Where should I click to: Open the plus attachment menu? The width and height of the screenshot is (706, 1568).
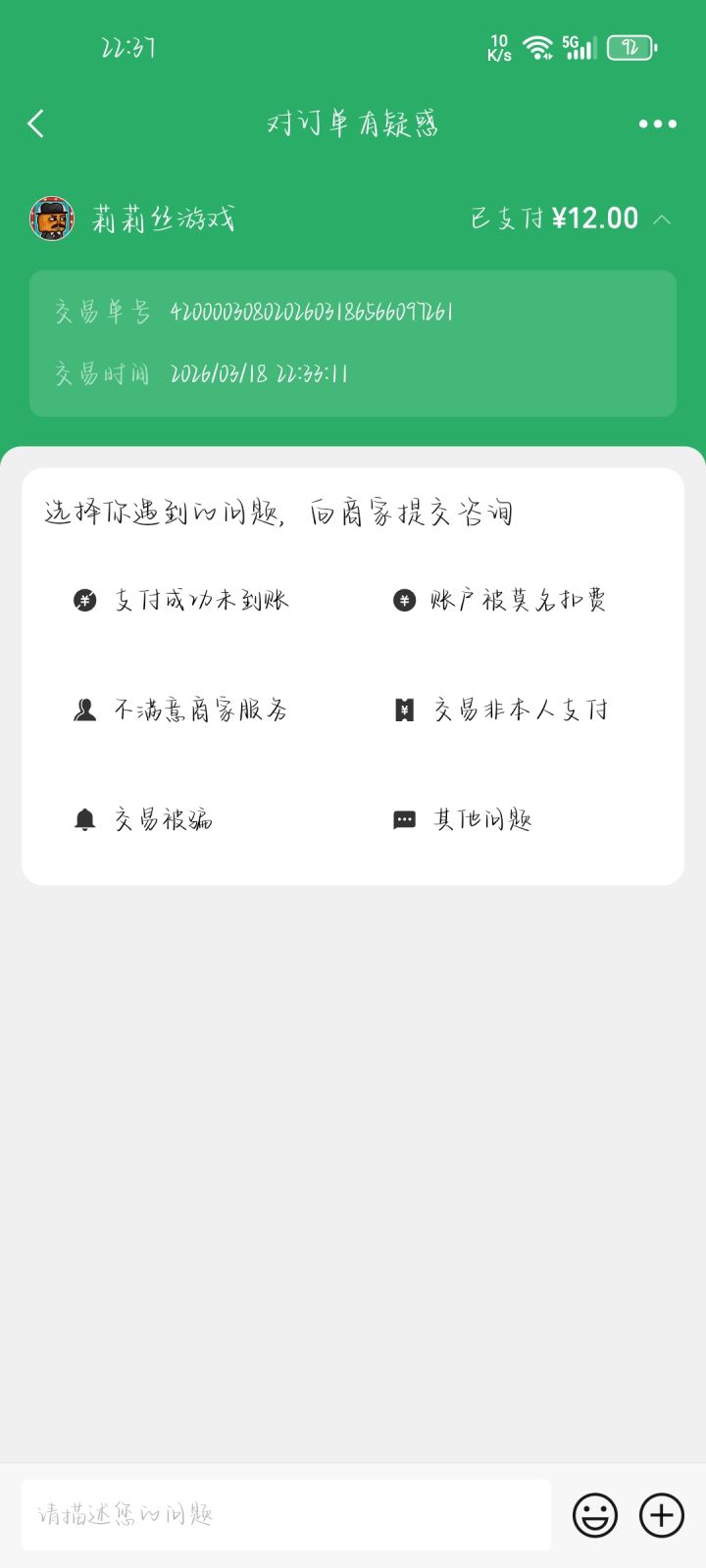[x=662, y=1515]
